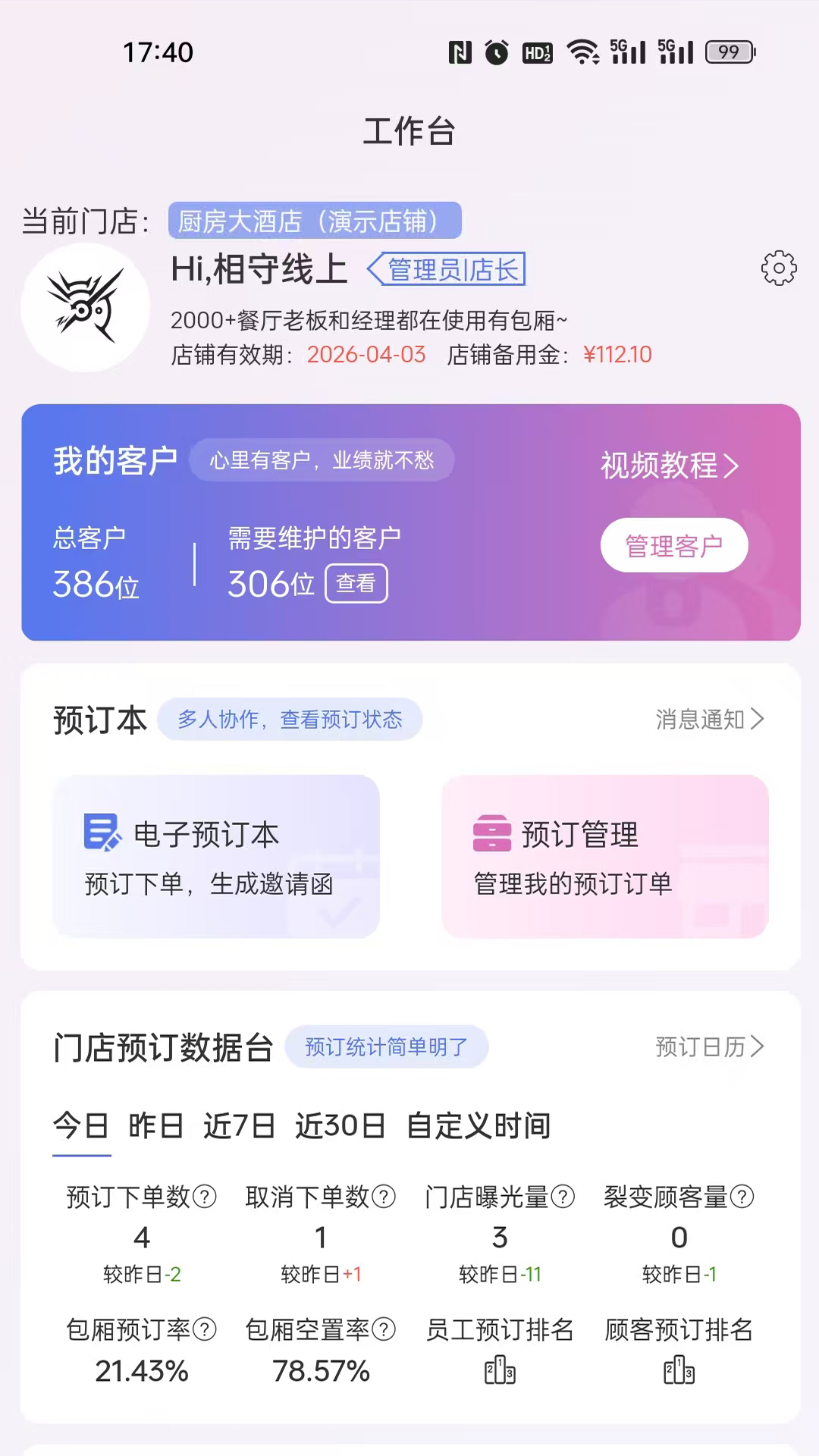
Task: Click the 厨房大酒店（演示店铺） store badge
Action: point(314,221)
